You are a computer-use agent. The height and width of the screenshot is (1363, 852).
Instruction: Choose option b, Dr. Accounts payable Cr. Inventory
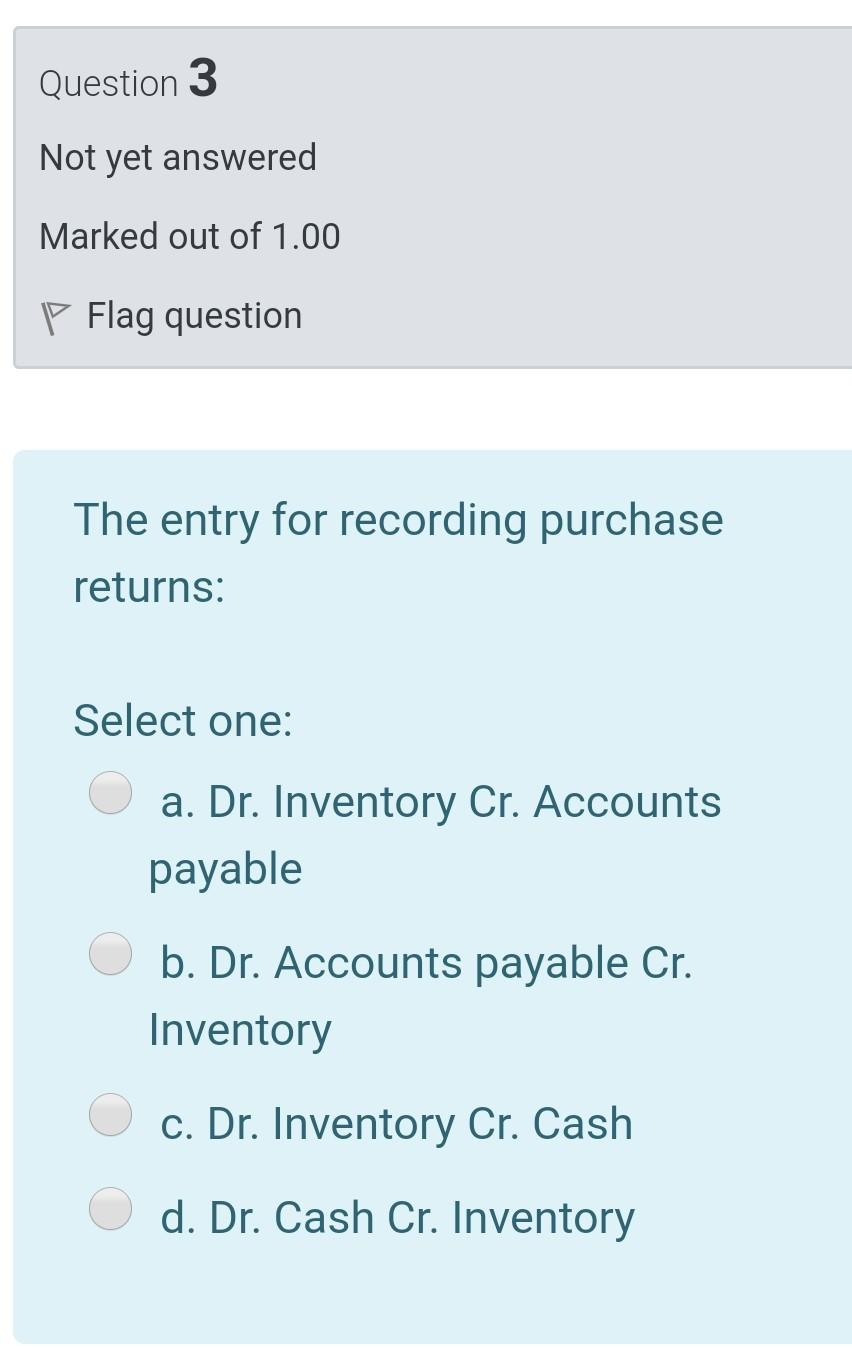[x=110, y=953]
